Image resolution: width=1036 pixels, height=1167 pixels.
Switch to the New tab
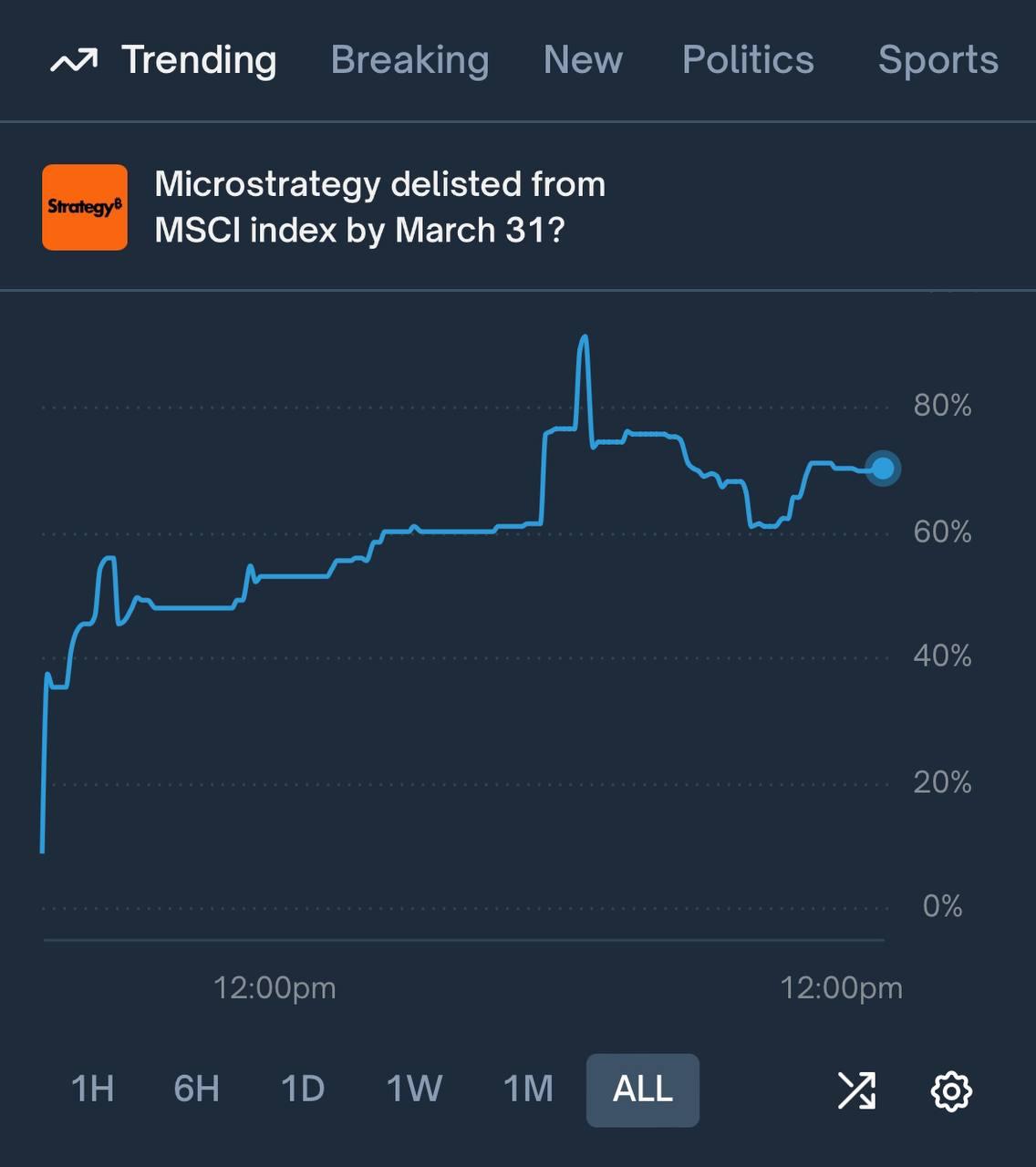coord(583,60)
